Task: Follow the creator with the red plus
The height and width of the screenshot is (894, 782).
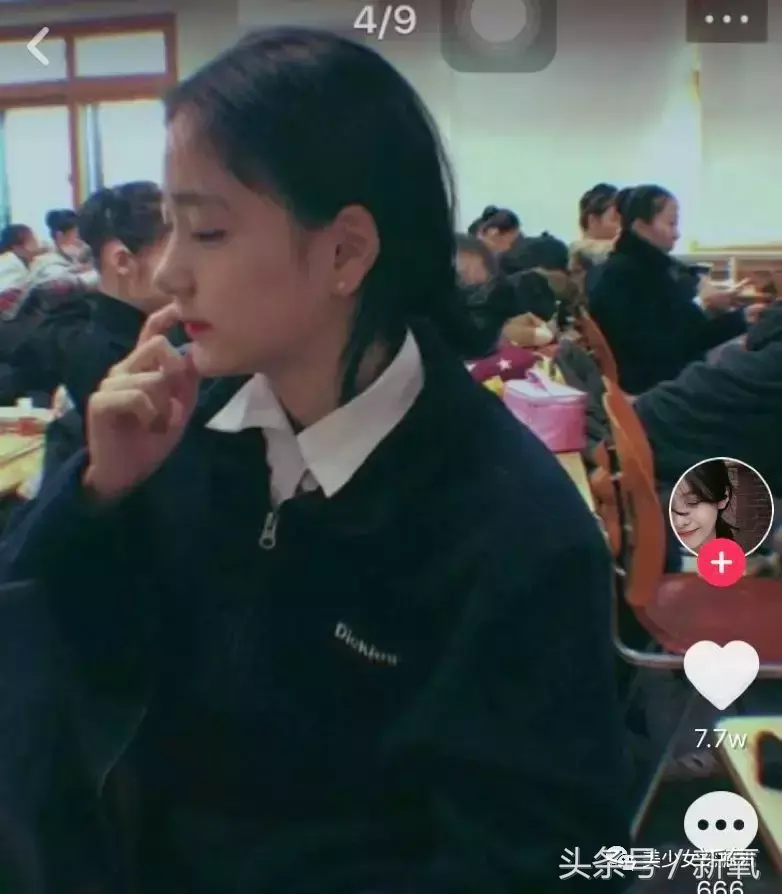Action: pos(721,563)
